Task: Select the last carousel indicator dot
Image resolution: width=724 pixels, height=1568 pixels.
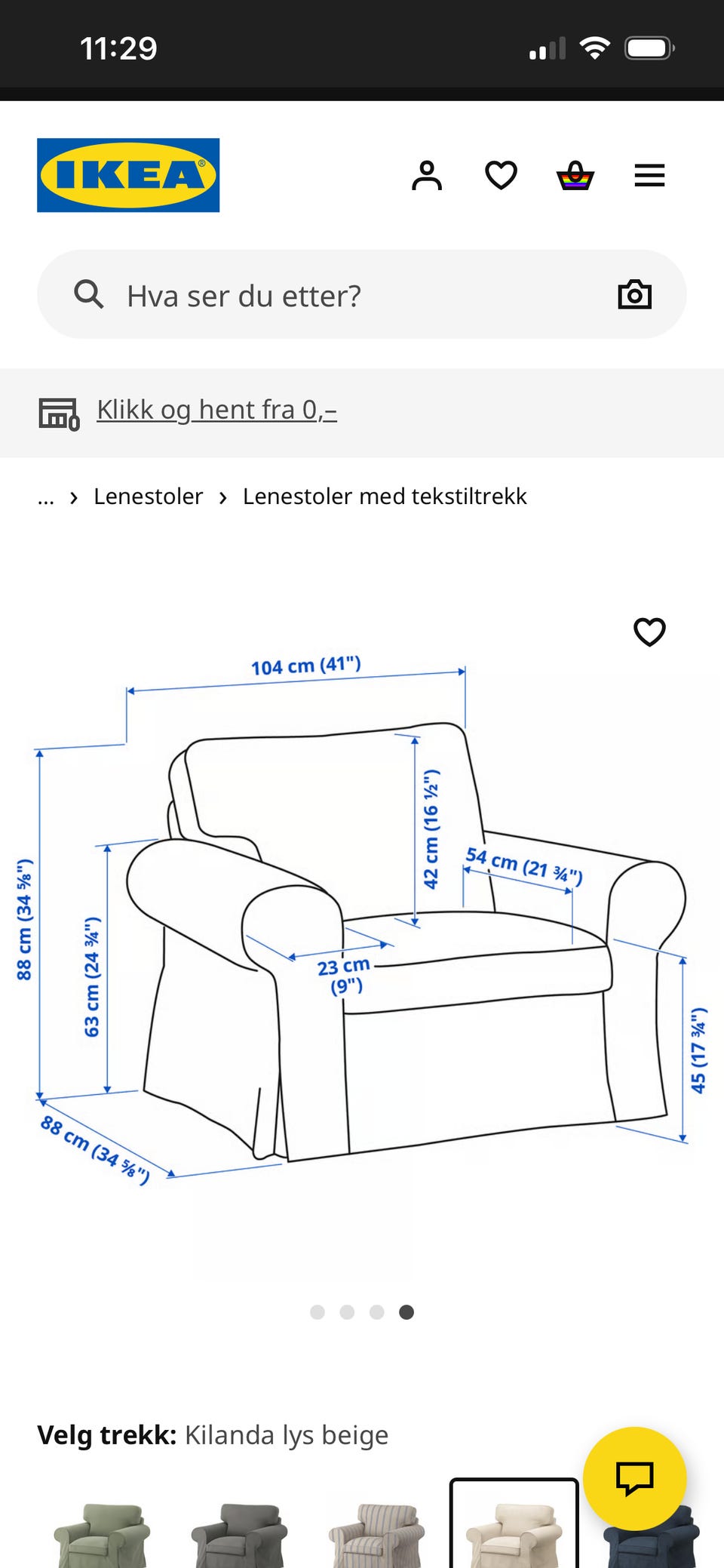Action: (x=406, y=1312)
